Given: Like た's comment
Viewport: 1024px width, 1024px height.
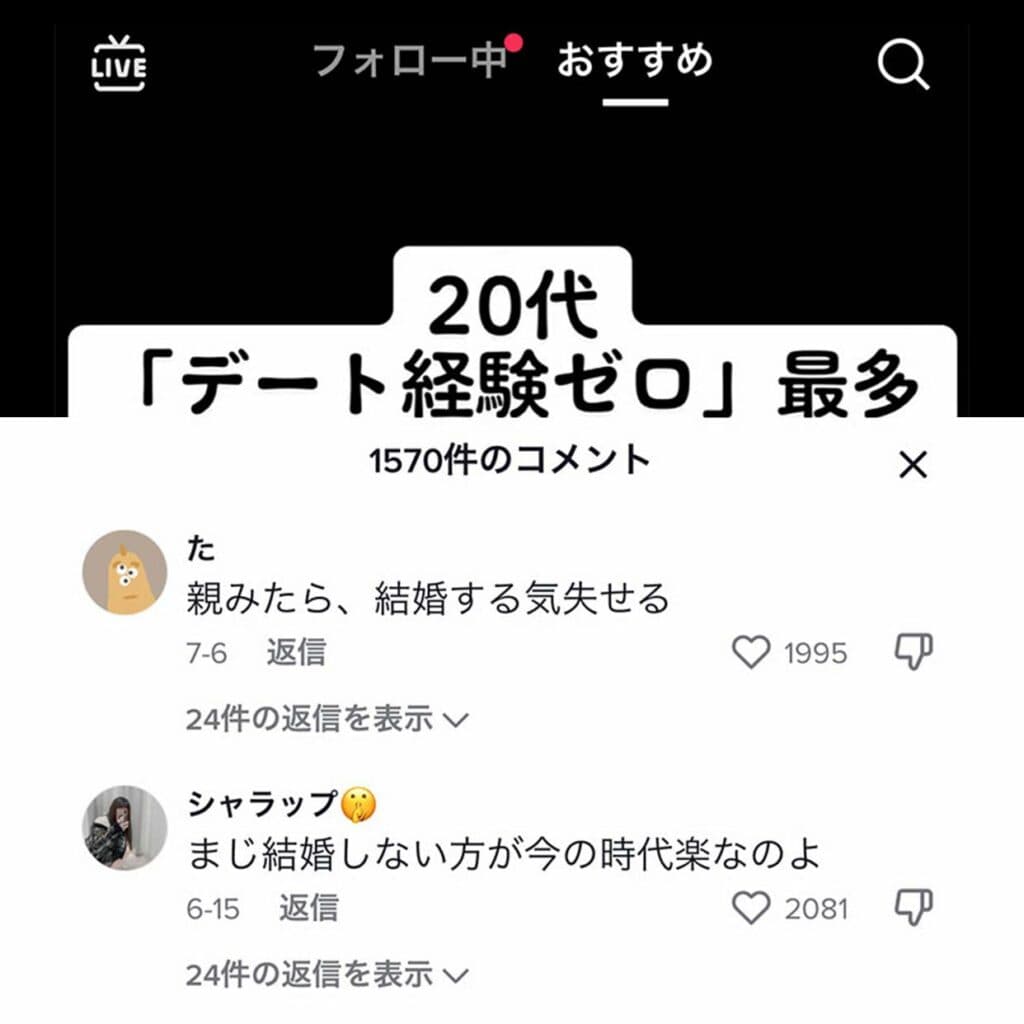Looking at the screenshot, I should tap(752, 653).
